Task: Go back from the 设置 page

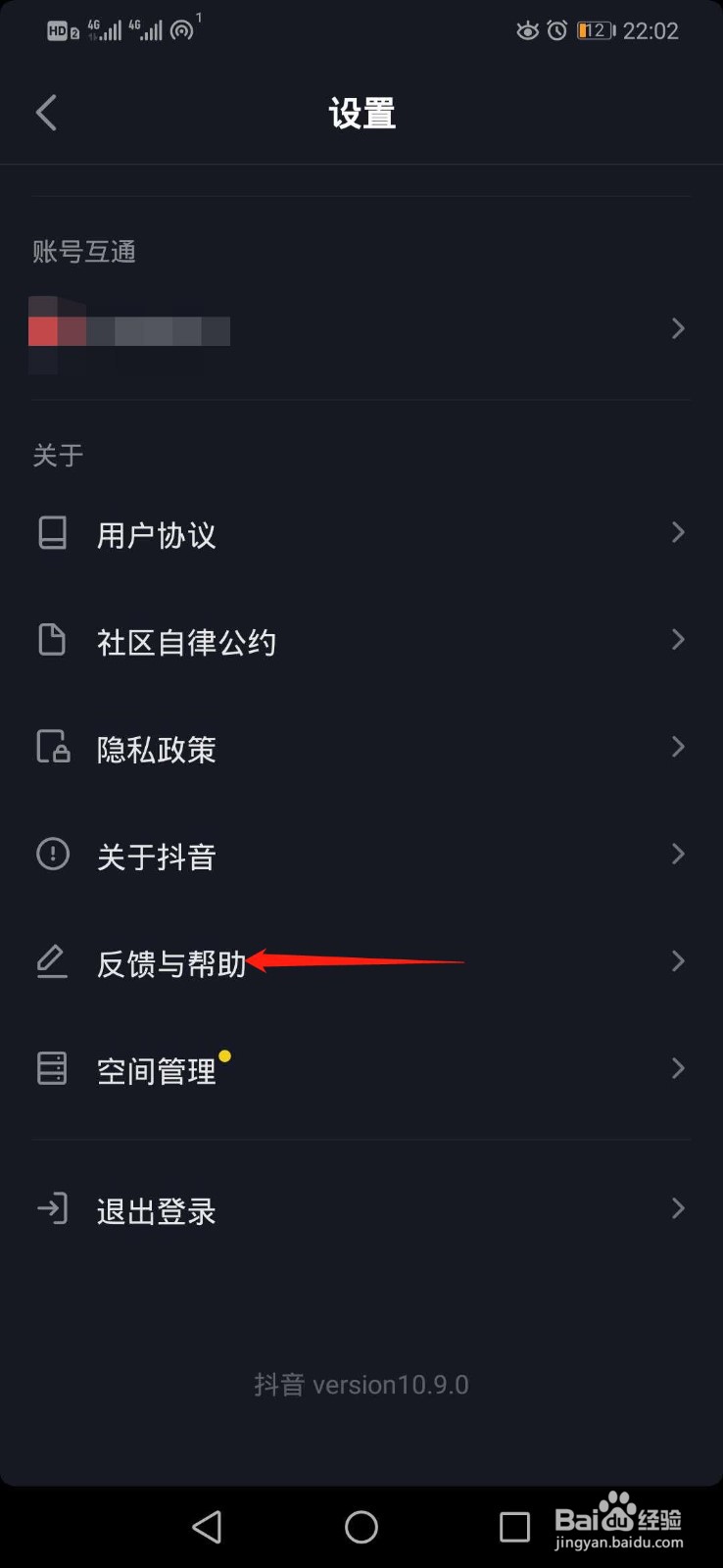Action: point(46,113)
